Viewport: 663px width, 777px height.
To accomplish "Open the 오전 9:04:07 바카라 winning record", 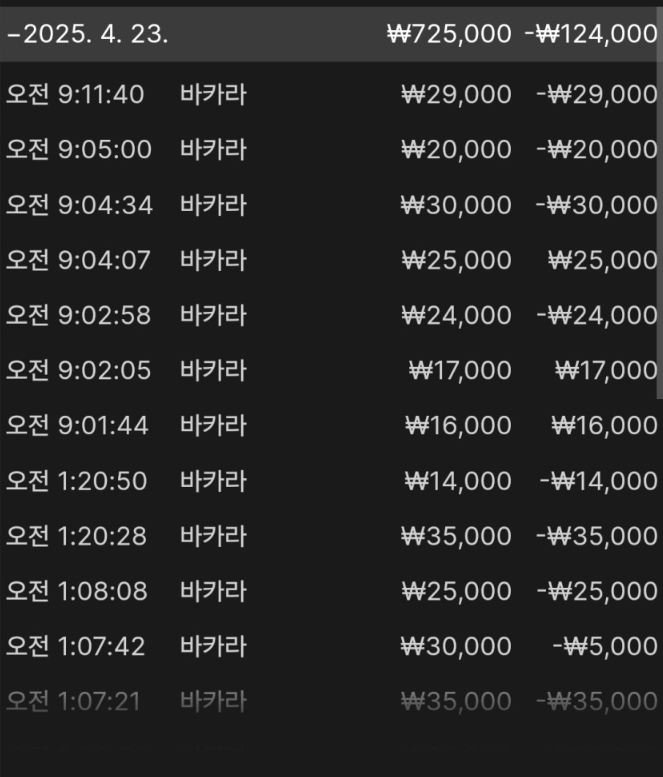I will (330, 261).
